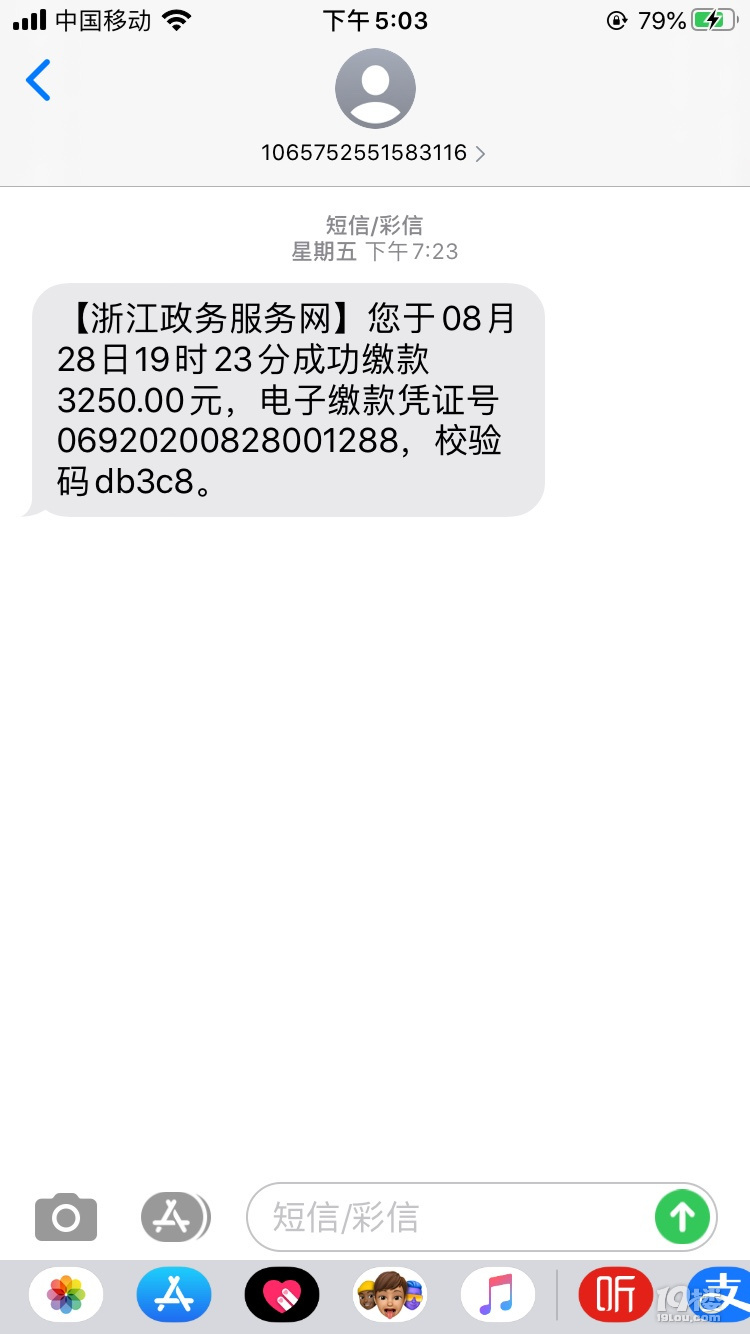Open the camera to attach a photo
The image size is (750, 1334).
[66, 1217]
